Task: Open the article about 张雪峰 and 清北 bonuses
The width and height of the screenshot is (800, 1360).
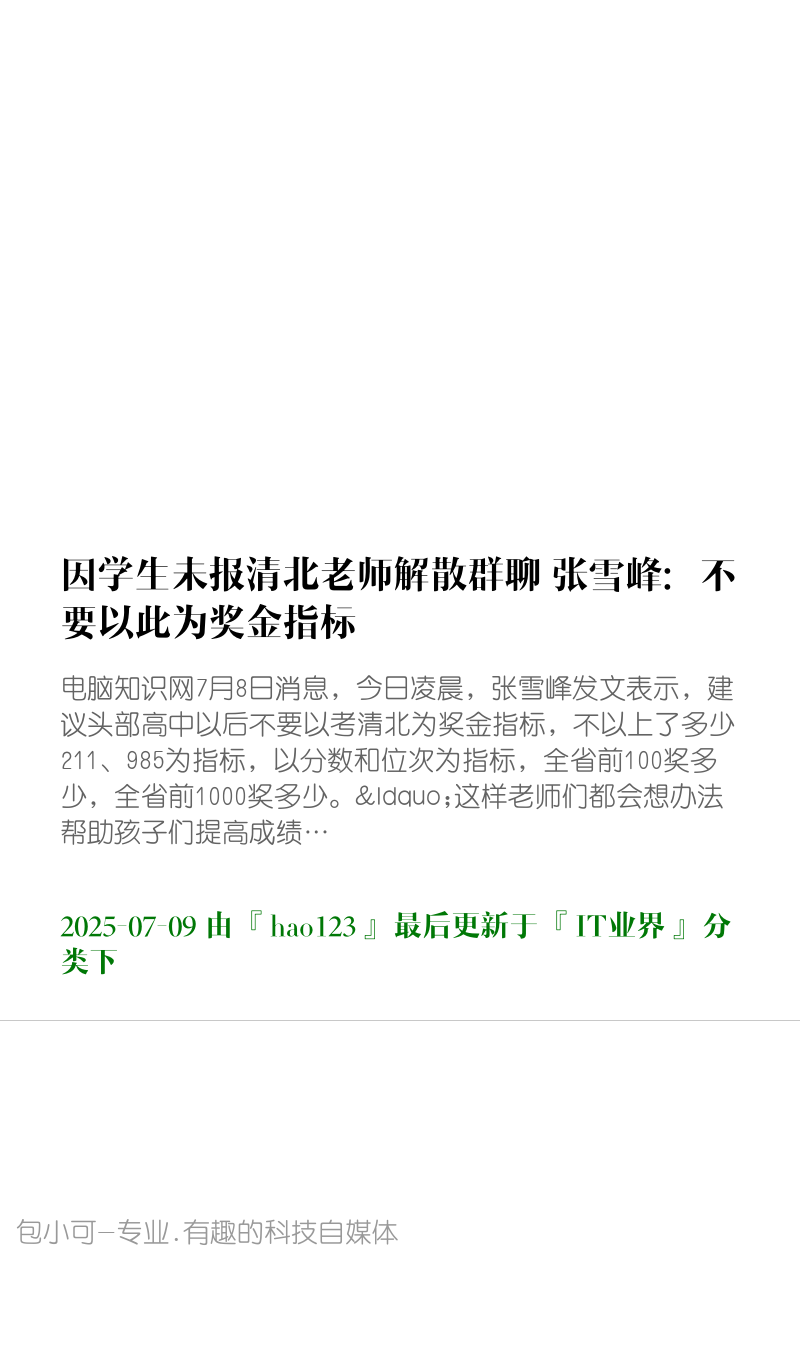Action: 399,598
